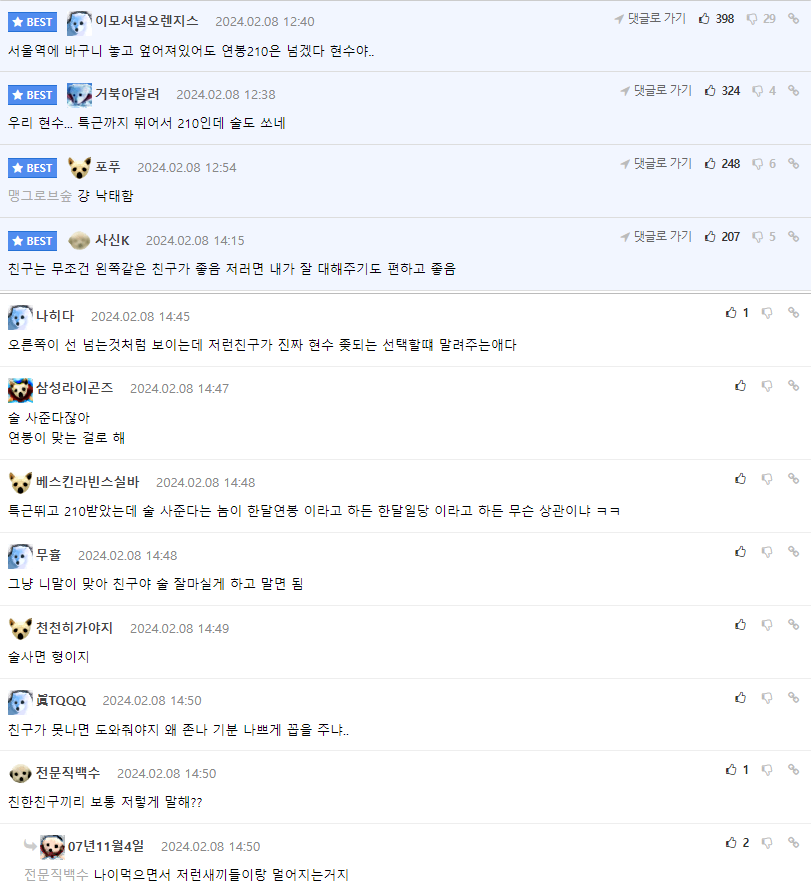Screen dimensions: 811x896
Task: Dislike 나히다's comment
Action: pyautogui.click(x=767, y=313)
